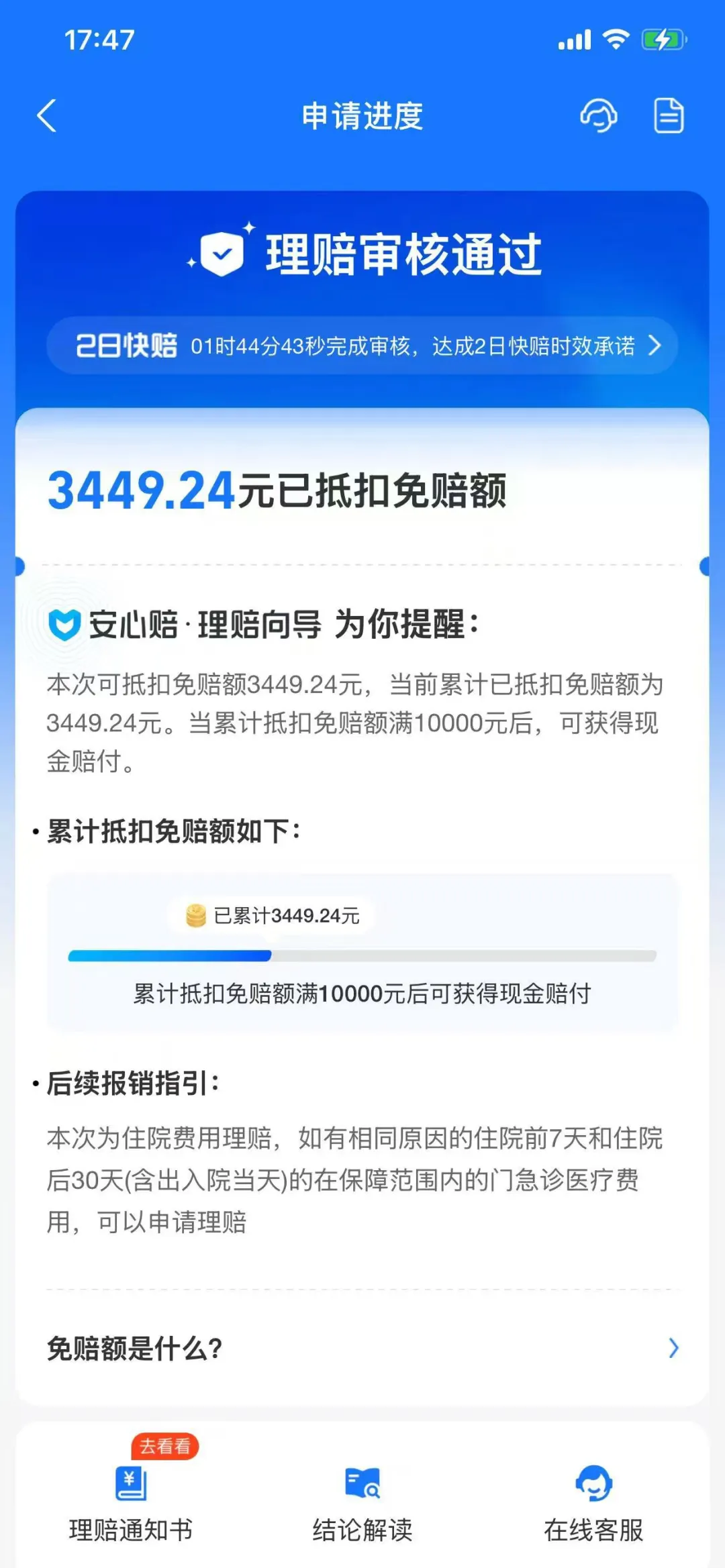Go back from 申请进度 page
Screen dimensions: 725x1568
coord(46,116)
